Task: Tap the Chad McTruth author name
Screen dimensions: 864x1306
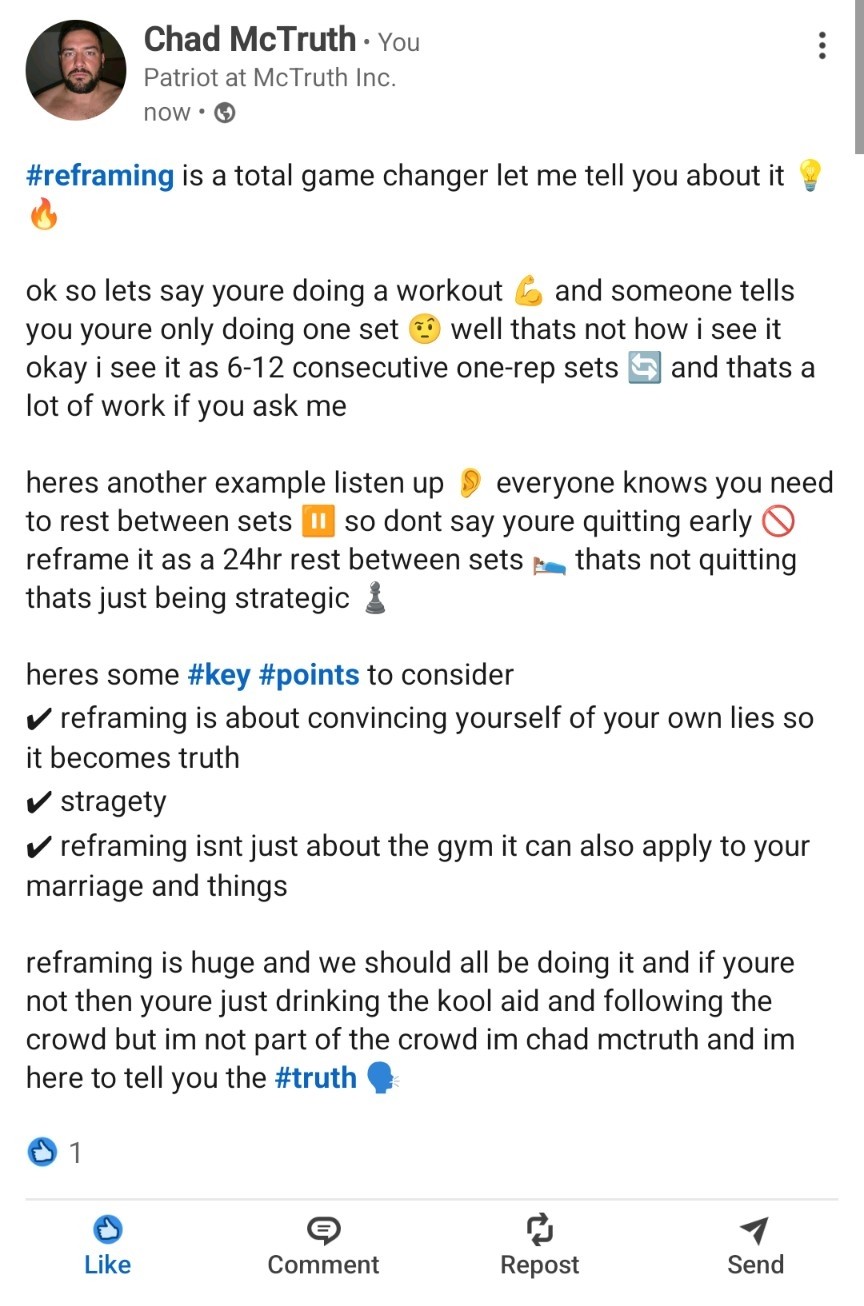Action: [250, 40]
